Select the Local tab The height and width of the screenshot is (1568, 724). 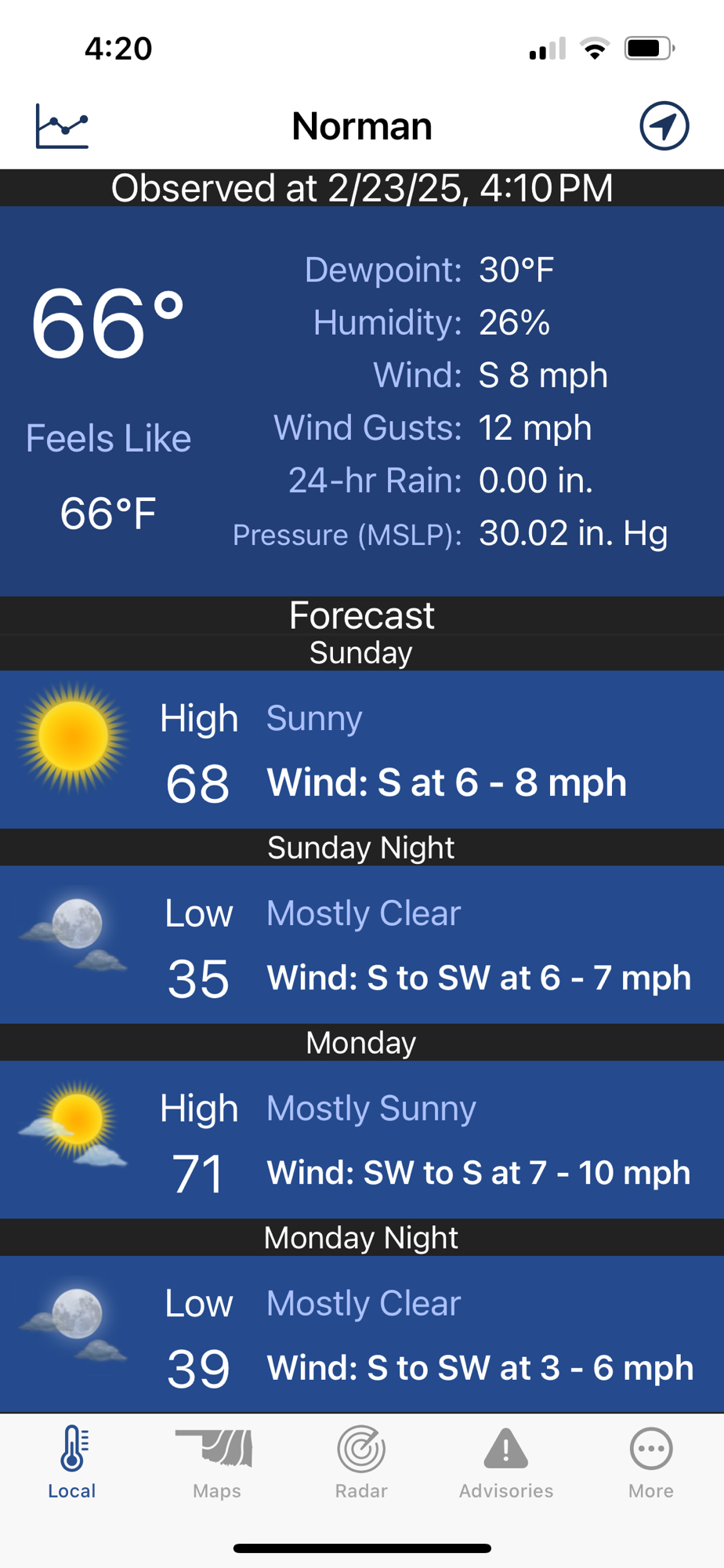pyautogui.click(x=72, y=1461)
